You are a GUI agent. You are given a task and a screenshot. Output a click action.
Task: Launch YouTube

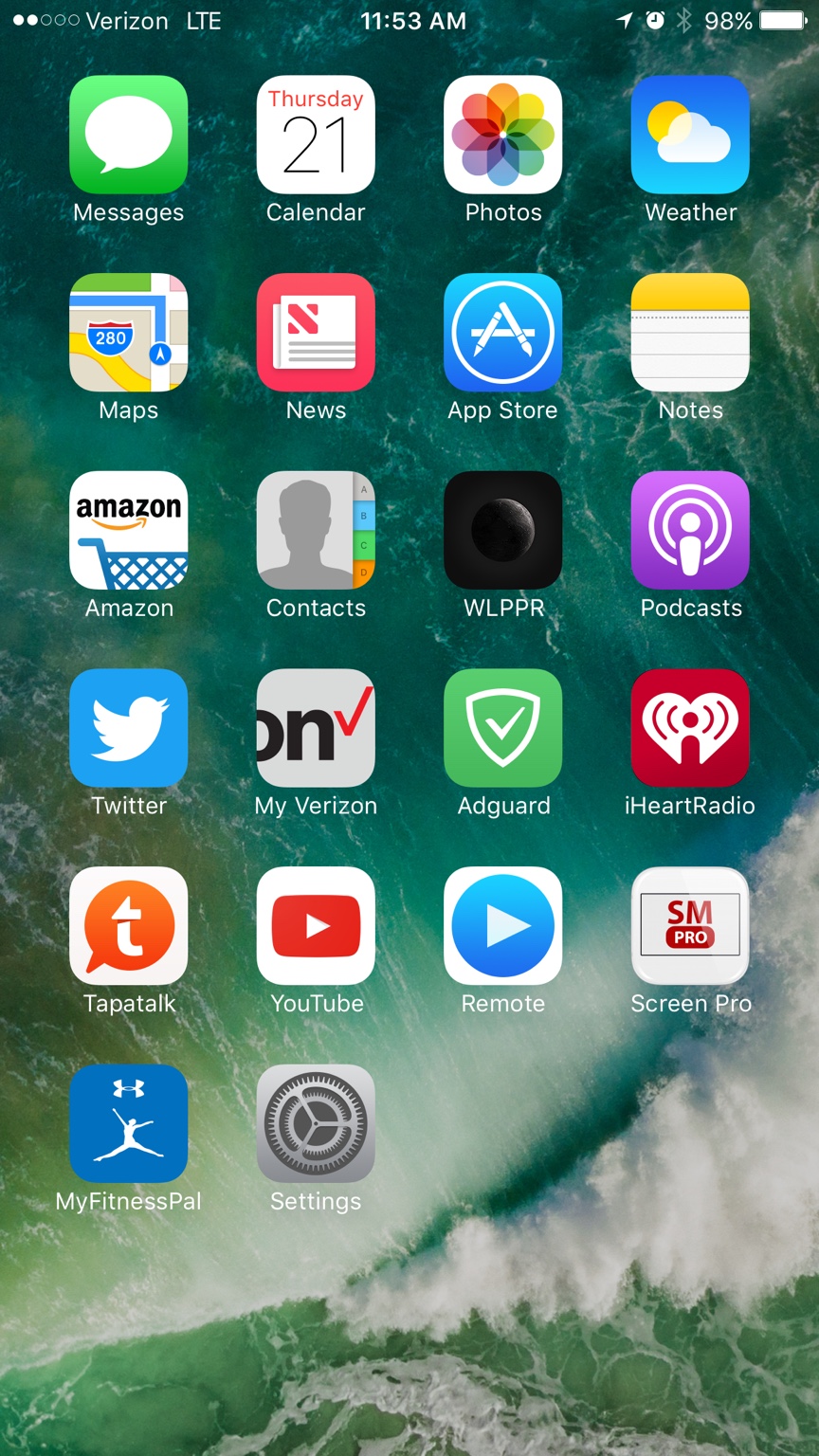pos(316,925)
